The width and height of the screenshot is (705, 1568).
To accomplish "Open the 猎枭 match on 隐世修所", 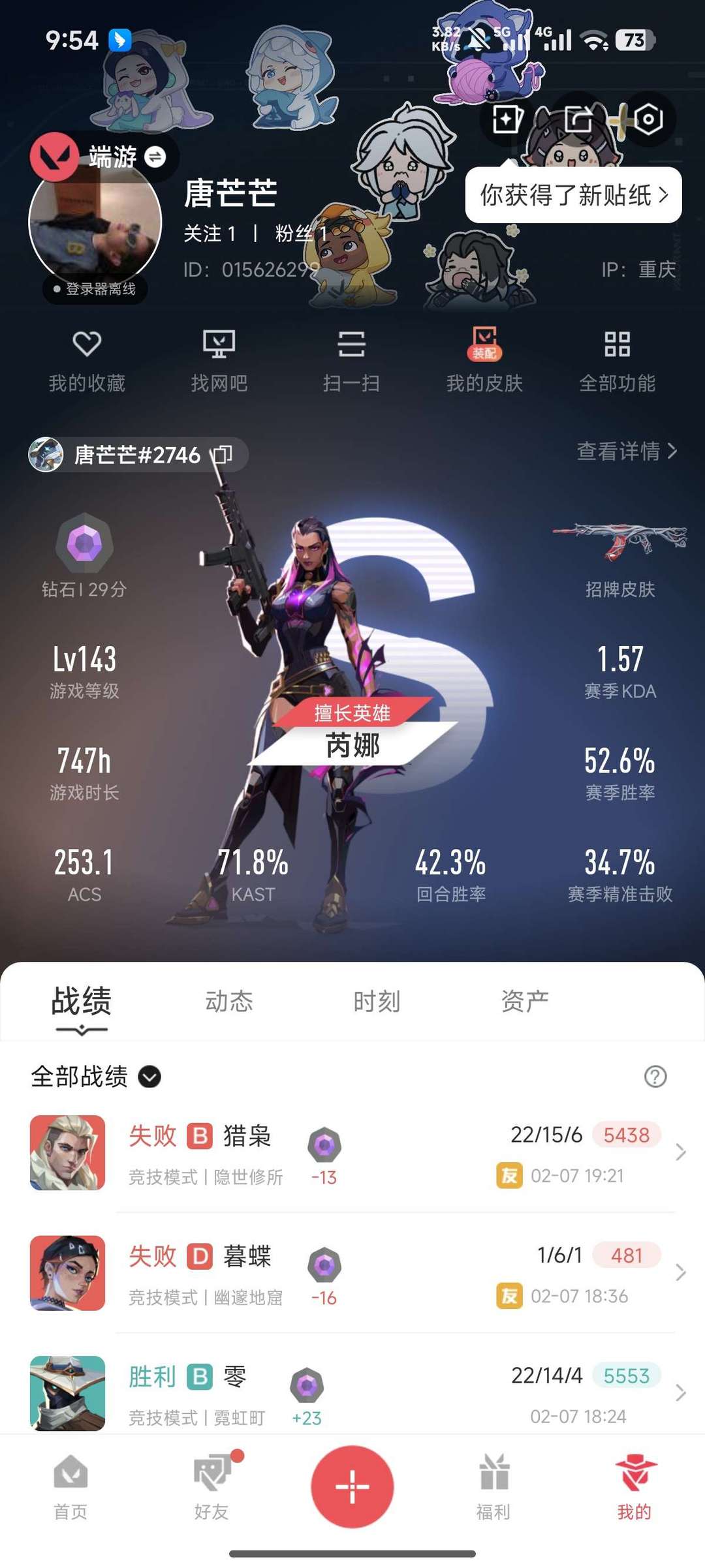I will coord(352,1153).
